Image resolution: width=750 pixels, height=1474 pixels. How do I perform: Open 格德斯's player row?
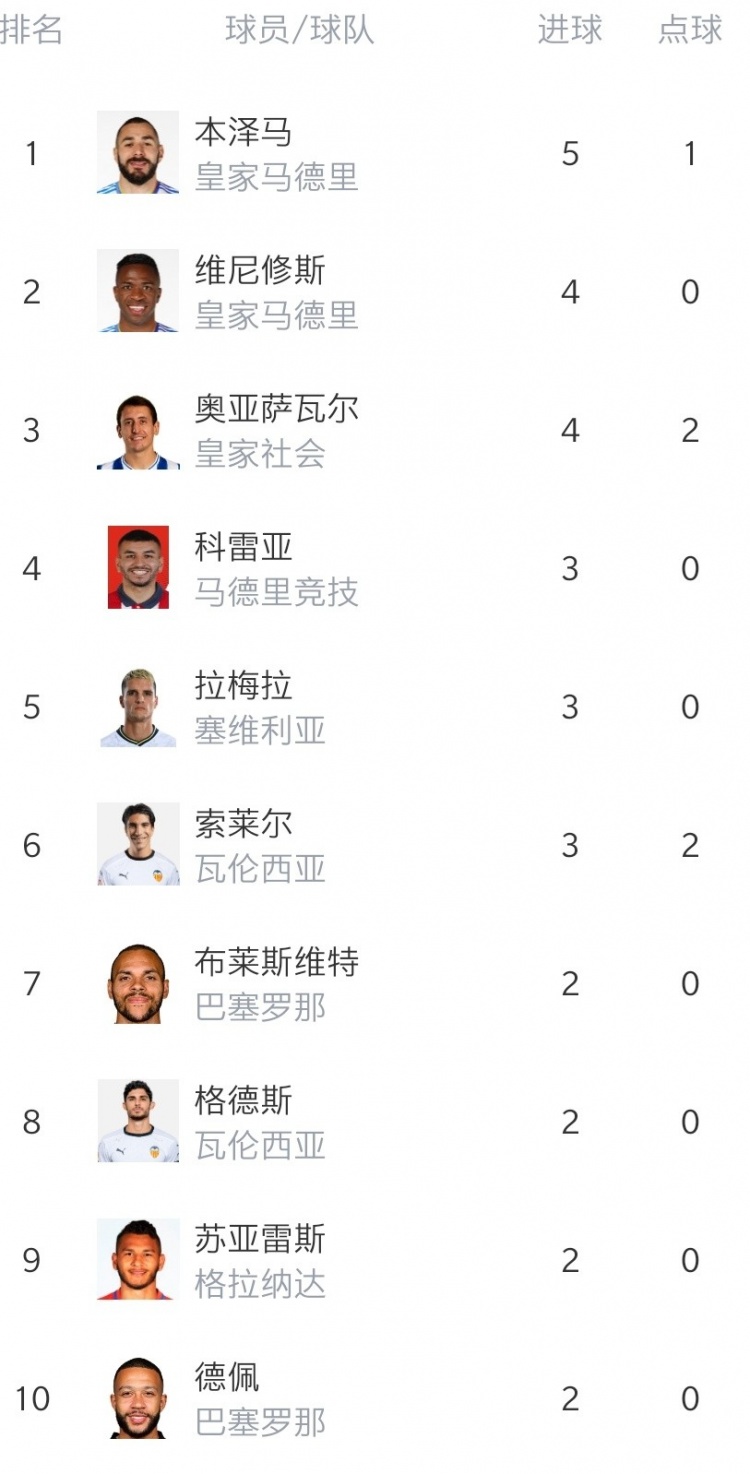pyautogui.click(x=375, y=1121)
